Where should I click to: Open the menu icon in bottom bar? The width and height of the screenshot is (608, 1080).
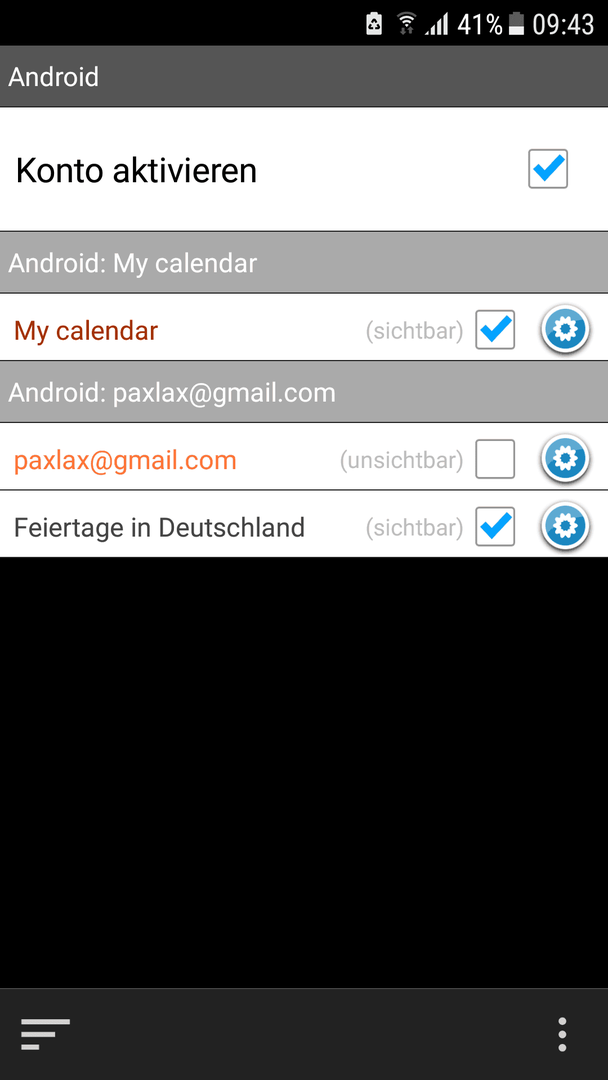click(45, 1034)
